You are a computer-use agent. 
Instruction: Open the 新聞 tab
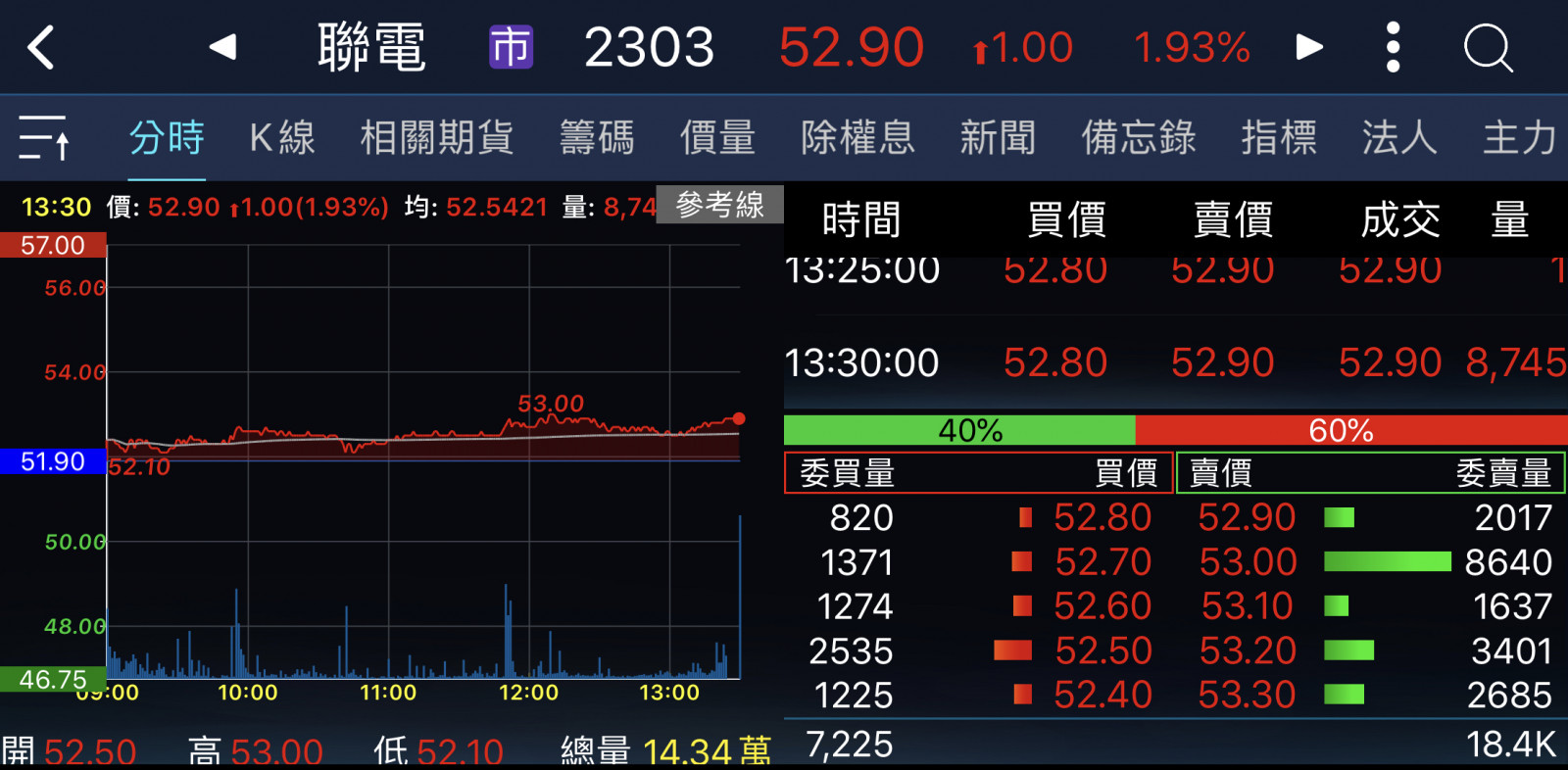(x=998, y=137)
